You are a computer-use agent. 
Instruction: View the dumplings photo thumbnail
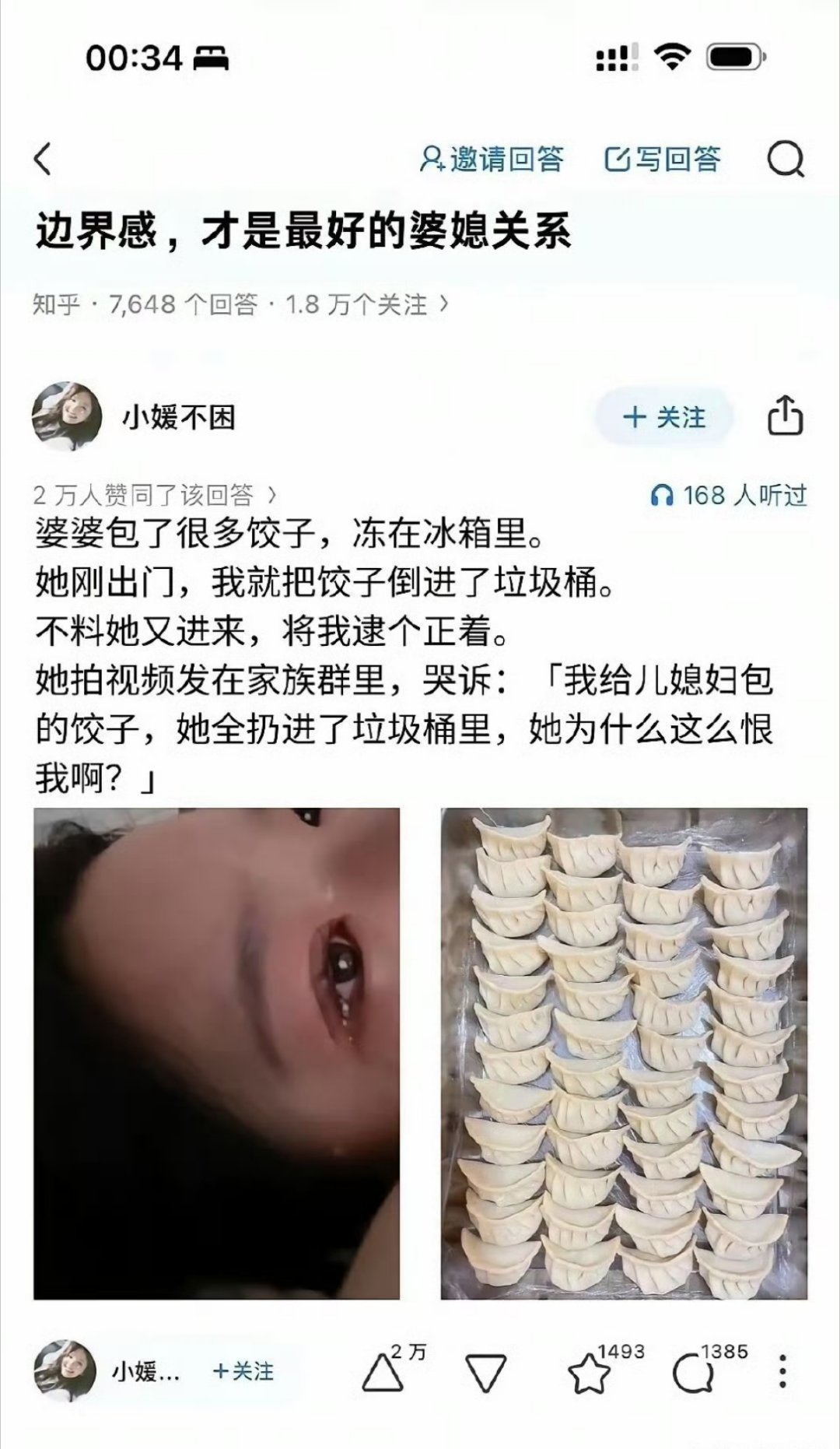pos(622,1051)
